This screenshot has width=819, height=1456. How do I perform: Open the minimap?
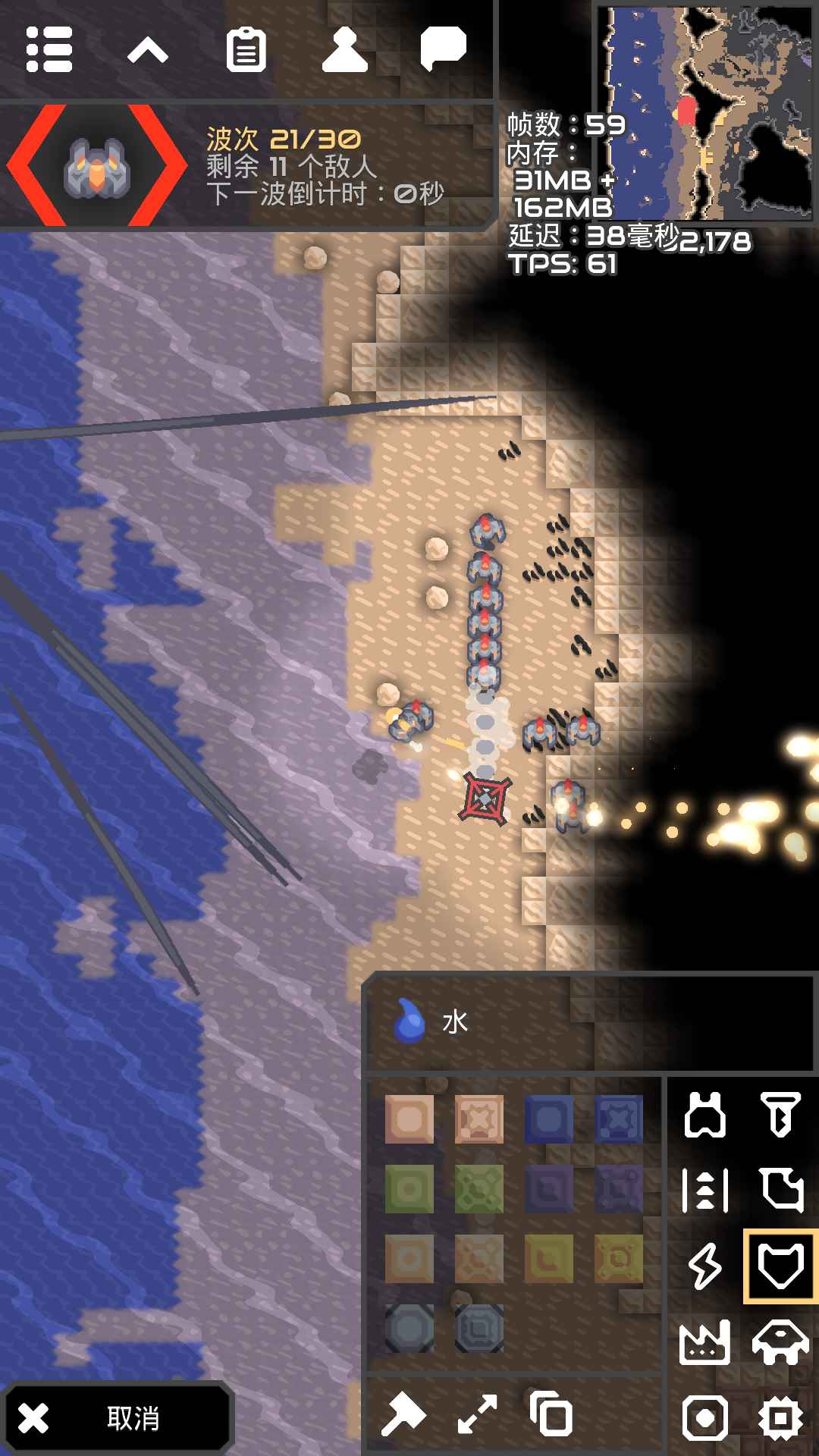click(x=705, y=114)
